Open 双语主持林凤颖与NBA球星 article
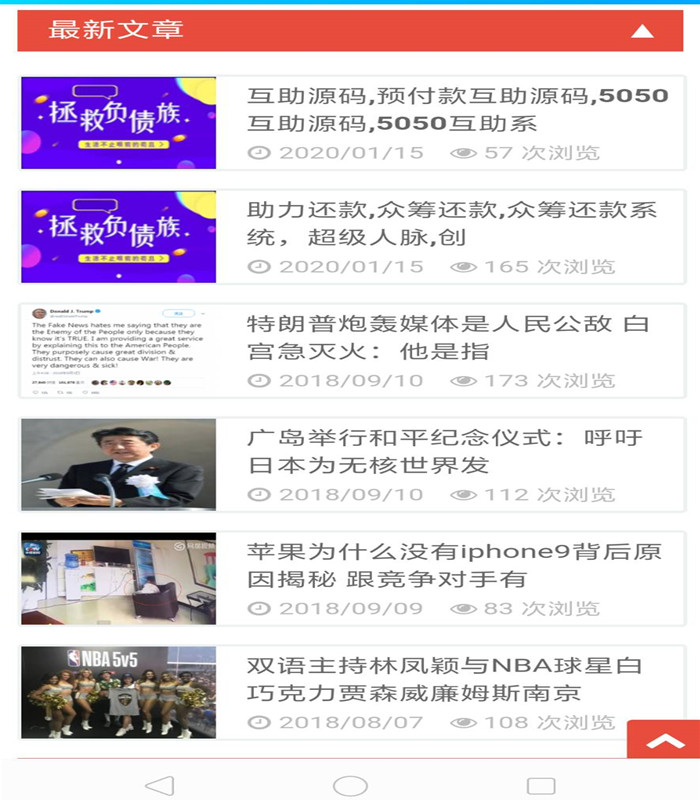Viewport: 700px width, 800px height. 444,679
